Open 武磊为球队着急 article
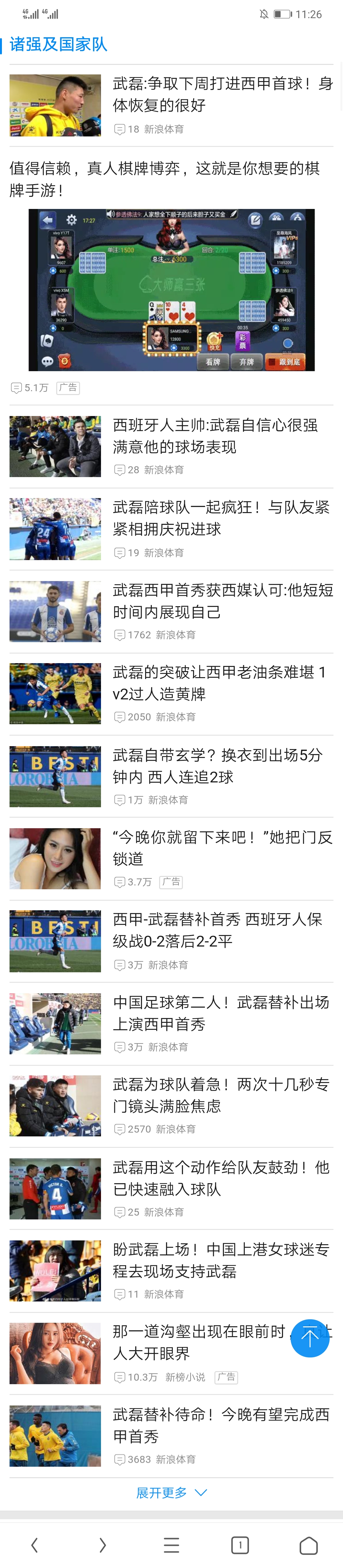Screen dimensions: 343x1568 221,1095
